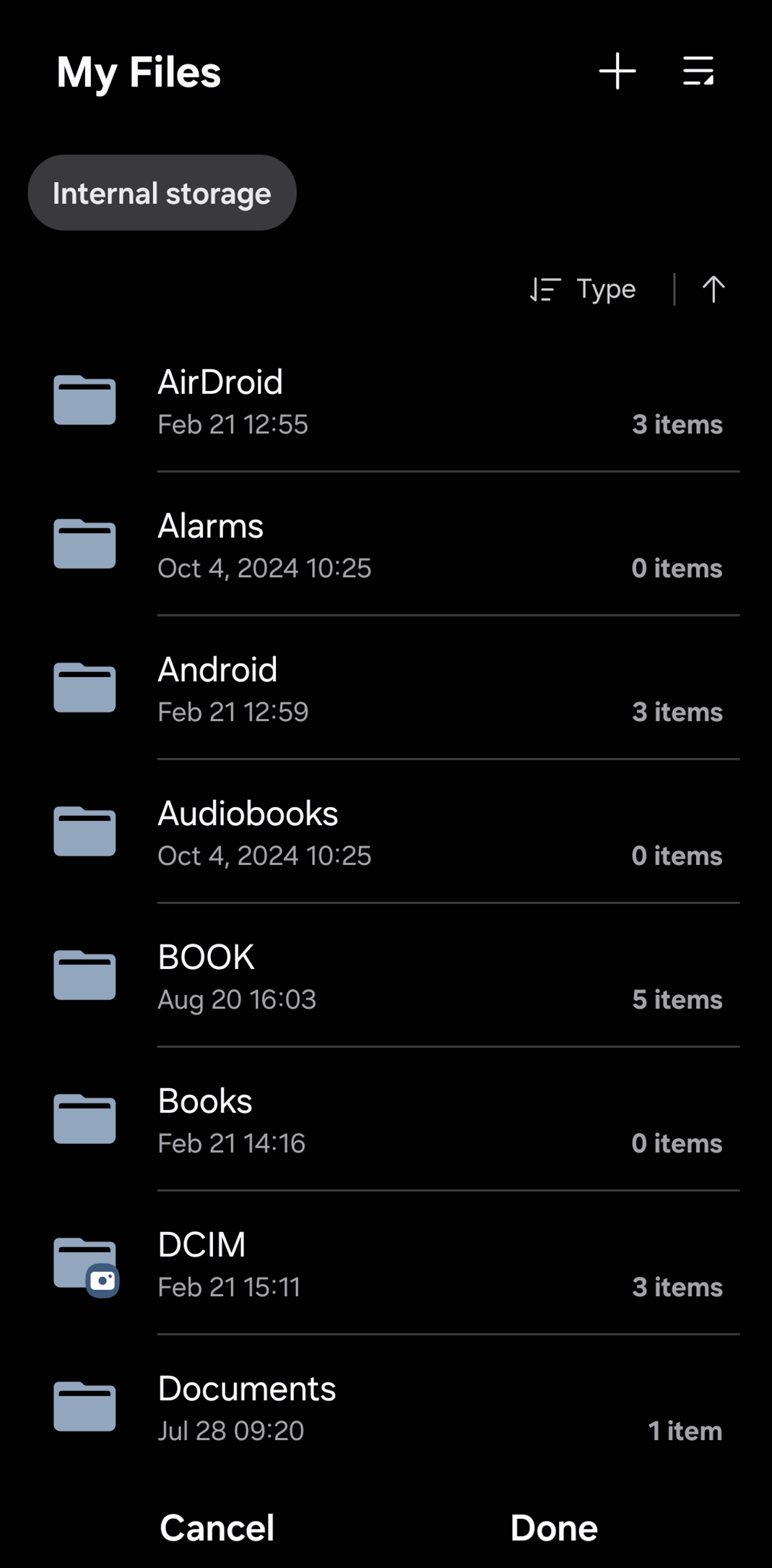Tap Done to confirm selection
This screenshot has width=772, height=1568.
point(554,1527)
